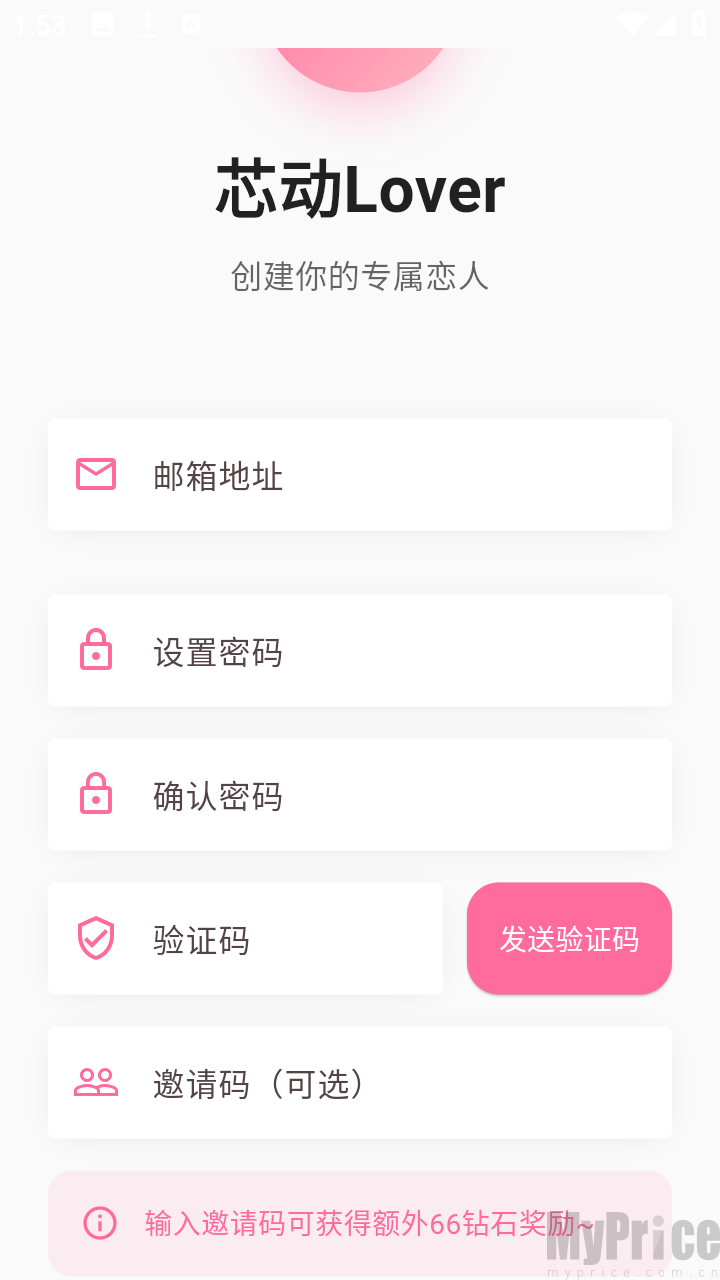Click the 创建你的专属恋人 subtitle
The height and width of the screenshot is (1280, 720).
point(360,277)
